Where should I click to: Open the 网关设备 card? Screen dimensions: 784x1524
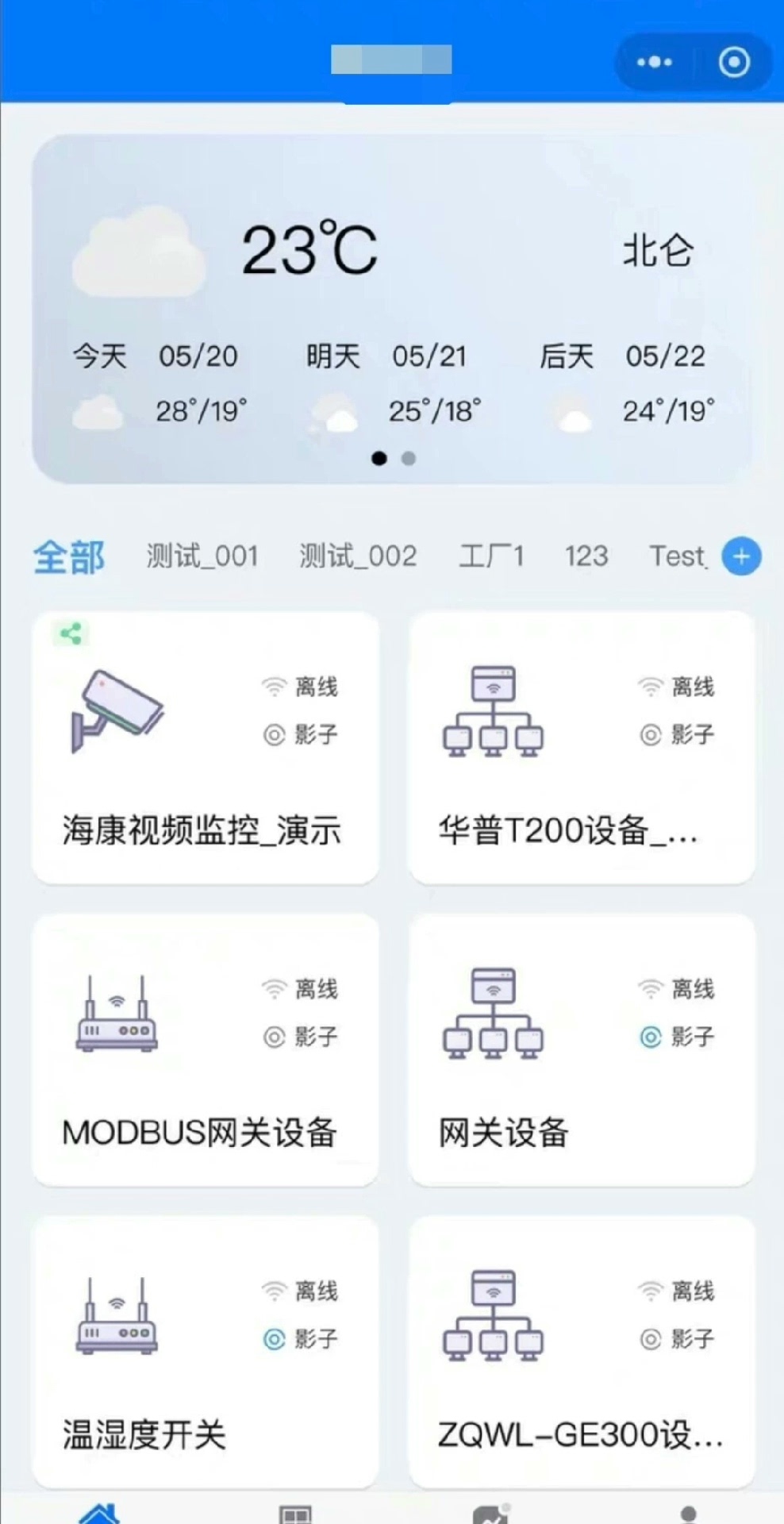pos(582,1049)
